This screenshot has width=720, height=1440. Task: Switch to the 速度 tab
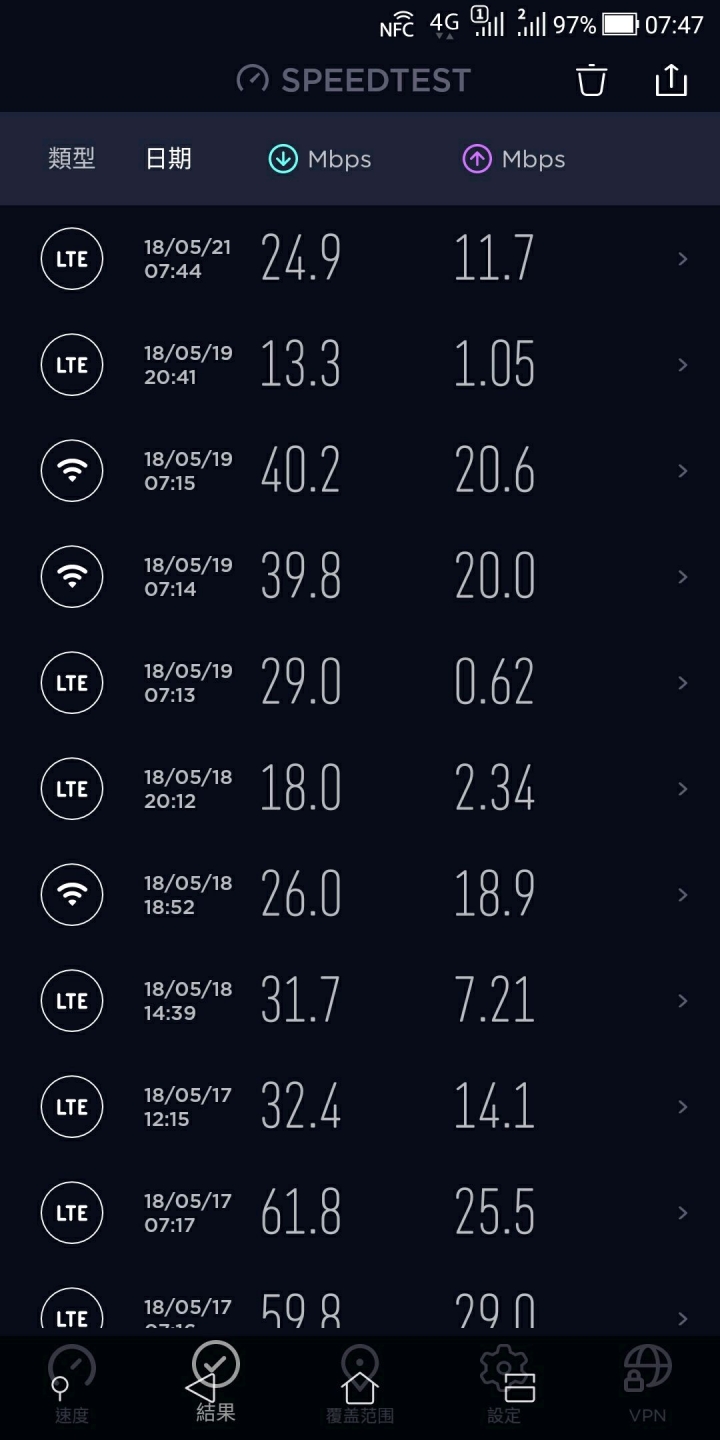coord(72,1386)
